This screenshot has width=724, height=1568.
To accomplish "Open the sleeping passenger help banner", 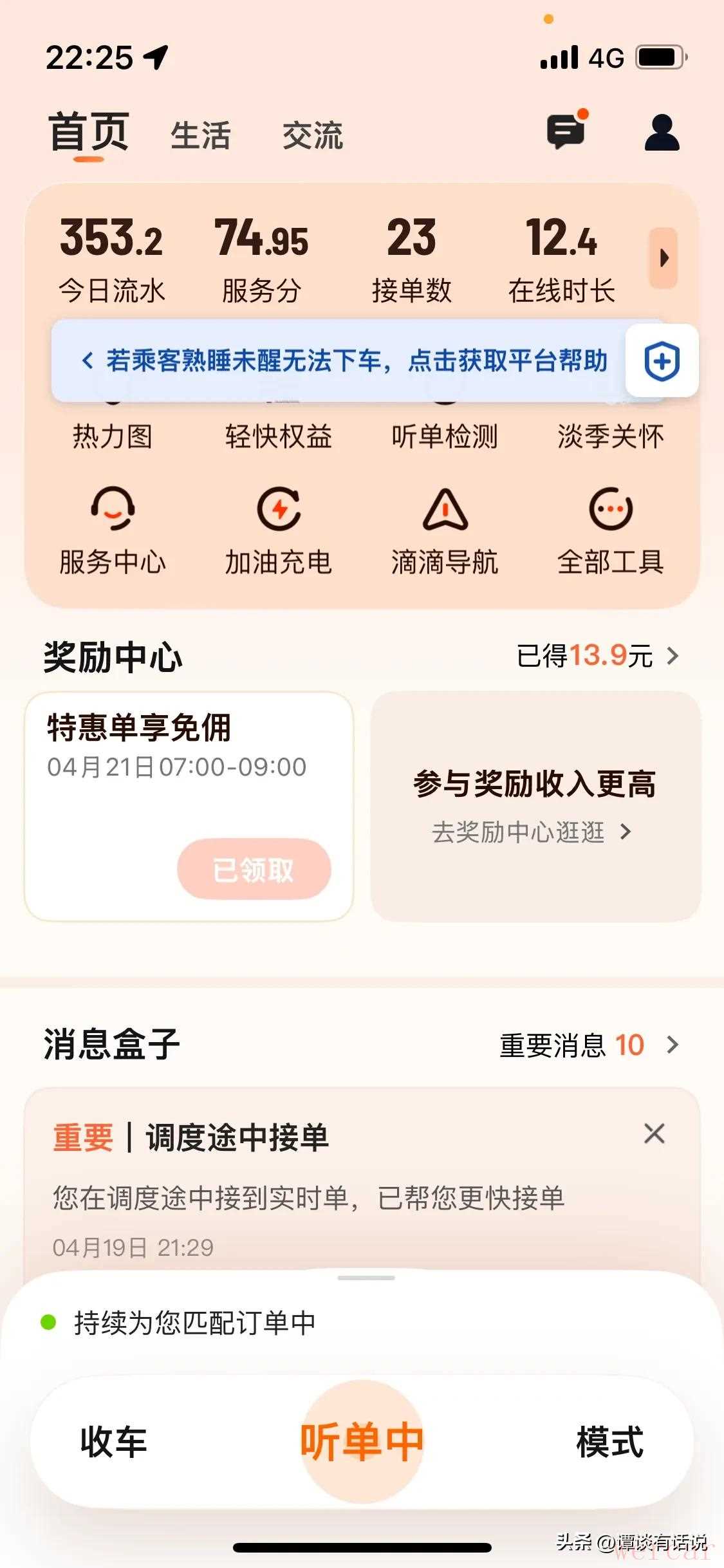I will coord(348,360).
